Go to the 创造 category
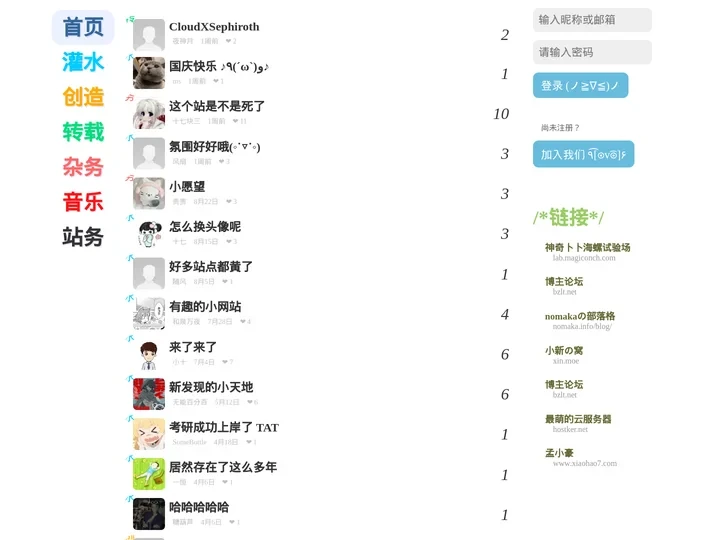 click(x=83, y=97)
